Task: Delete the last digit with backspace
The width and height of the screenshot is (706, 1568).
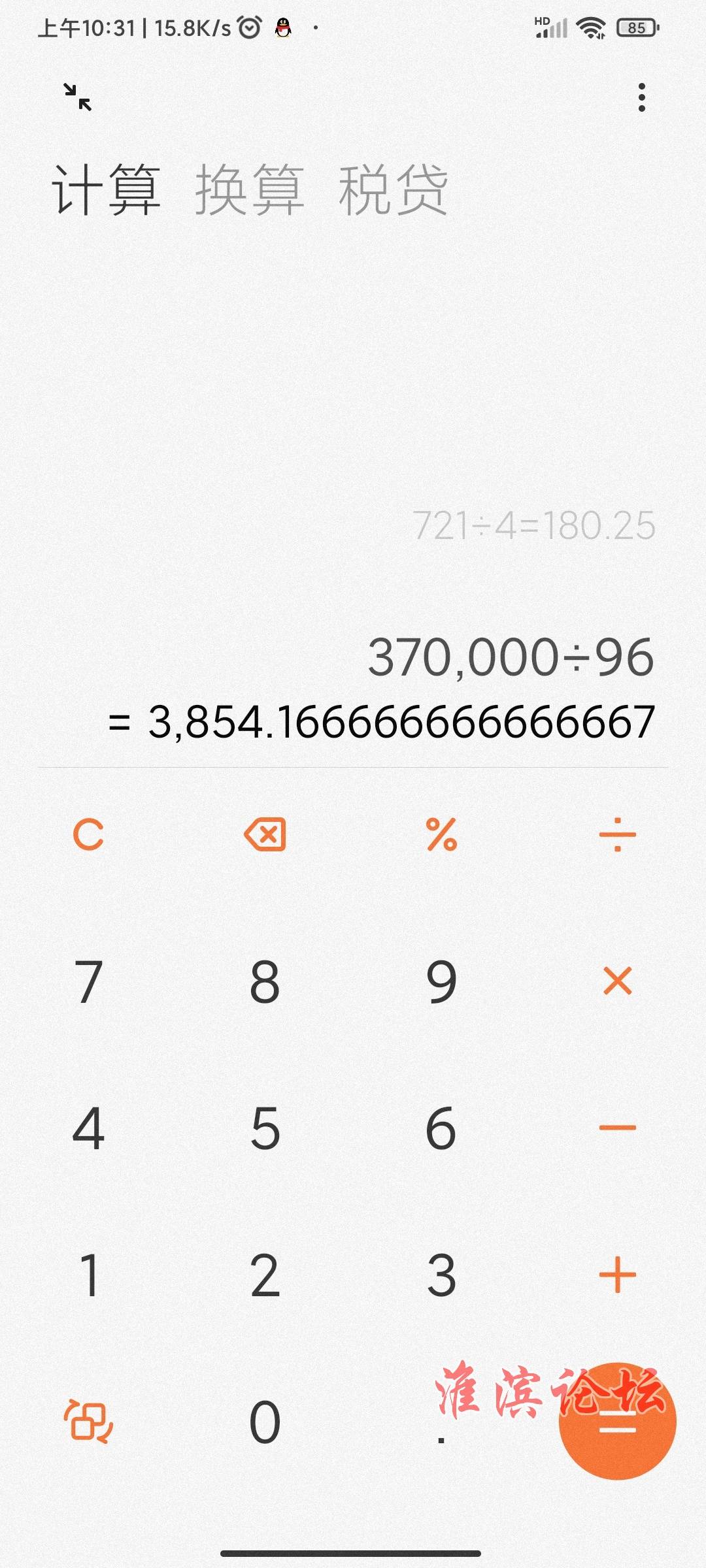Action: (x=265, y=834)
